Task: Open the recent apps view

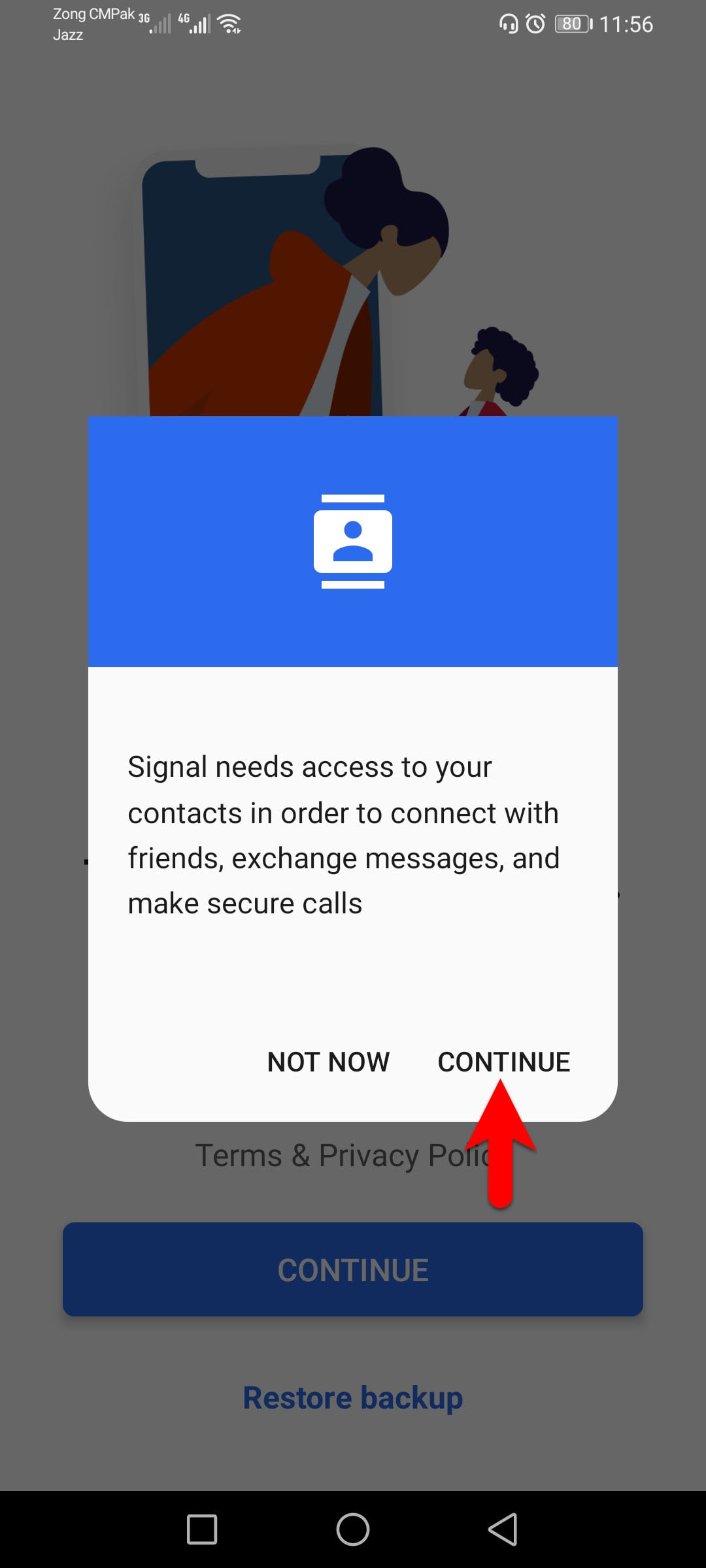Action: (x=202, y=1529)
